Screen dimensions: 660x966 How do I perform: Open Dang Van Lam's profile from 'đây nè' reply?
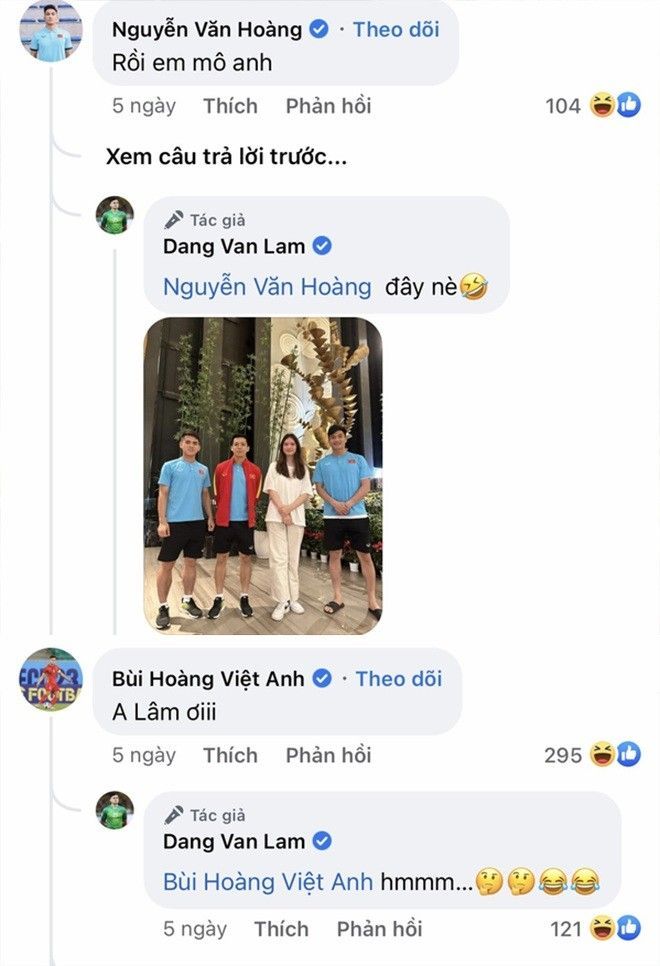click(235, 245)
